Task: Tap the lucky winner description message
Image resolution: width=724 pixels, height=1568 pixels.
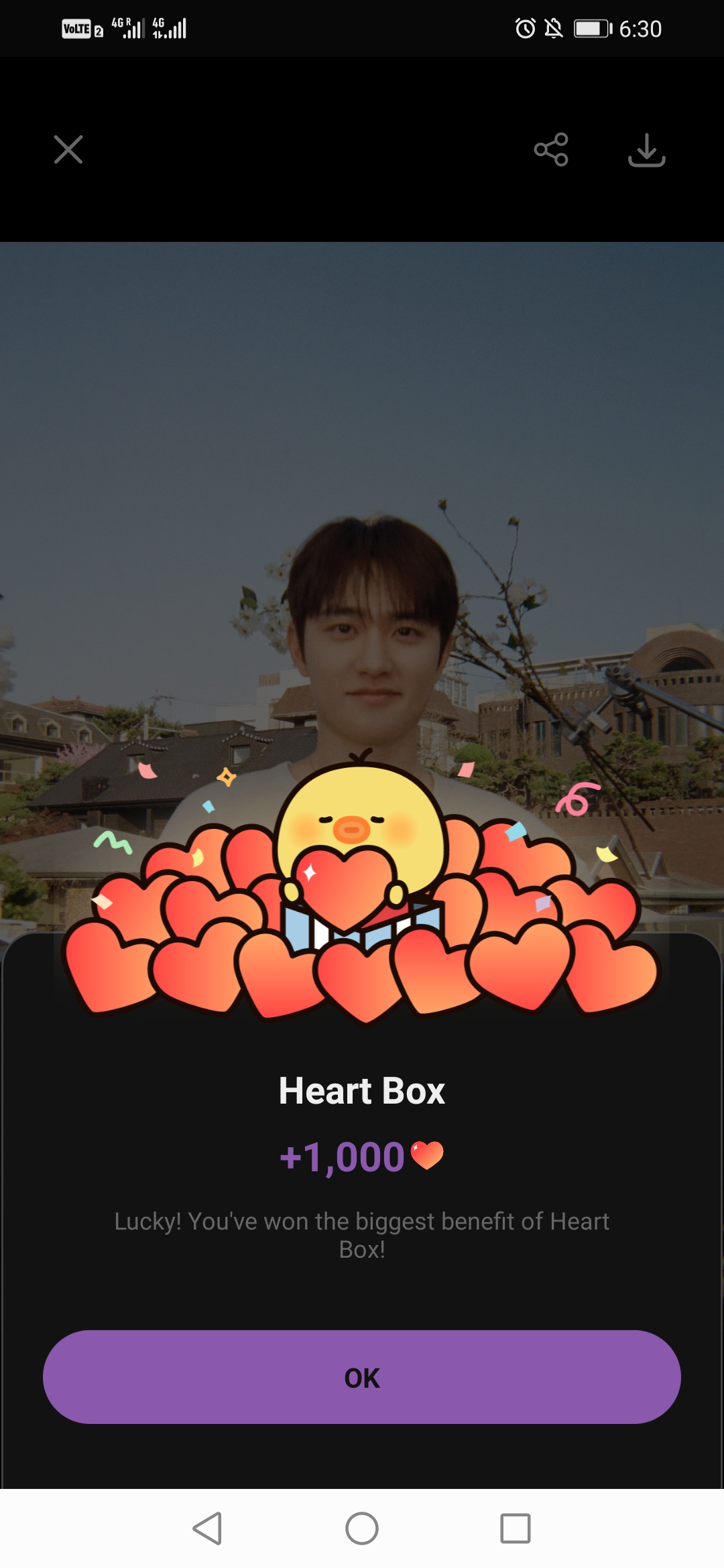Action: tap(362, 1233)
